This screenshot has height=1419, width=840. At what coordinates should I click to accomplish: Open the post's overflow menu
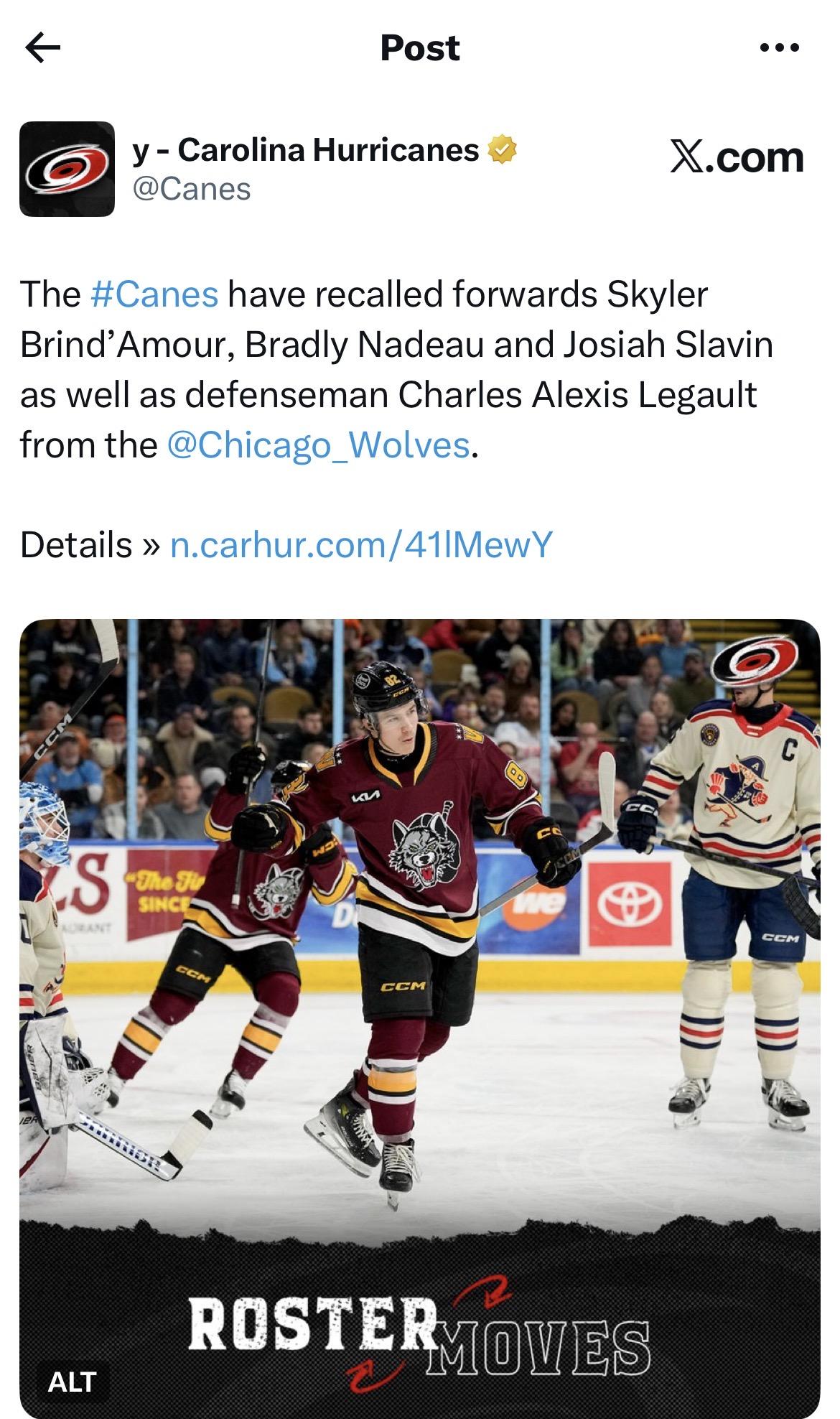779,48
